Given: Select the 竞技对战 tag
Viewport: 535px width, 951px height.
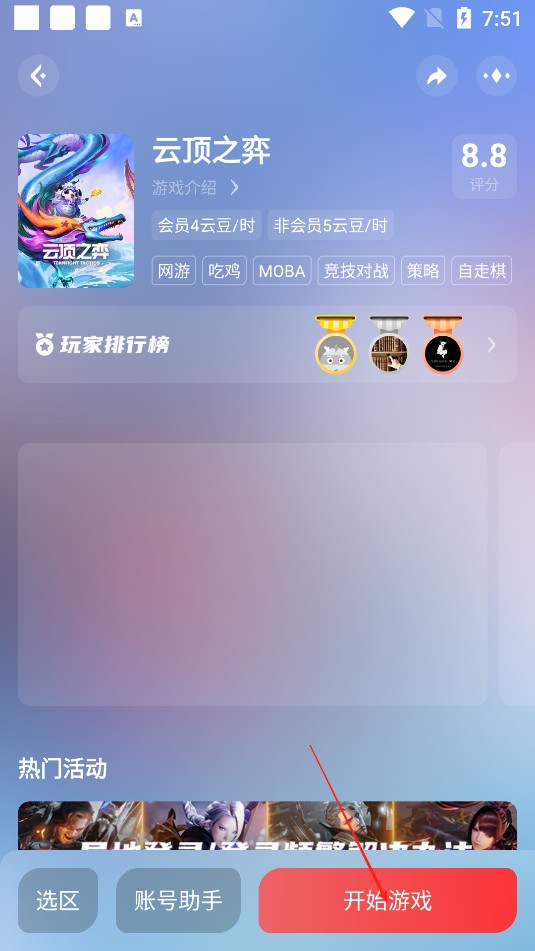Looking at the screenshot, I should click(x=356, y=271).
